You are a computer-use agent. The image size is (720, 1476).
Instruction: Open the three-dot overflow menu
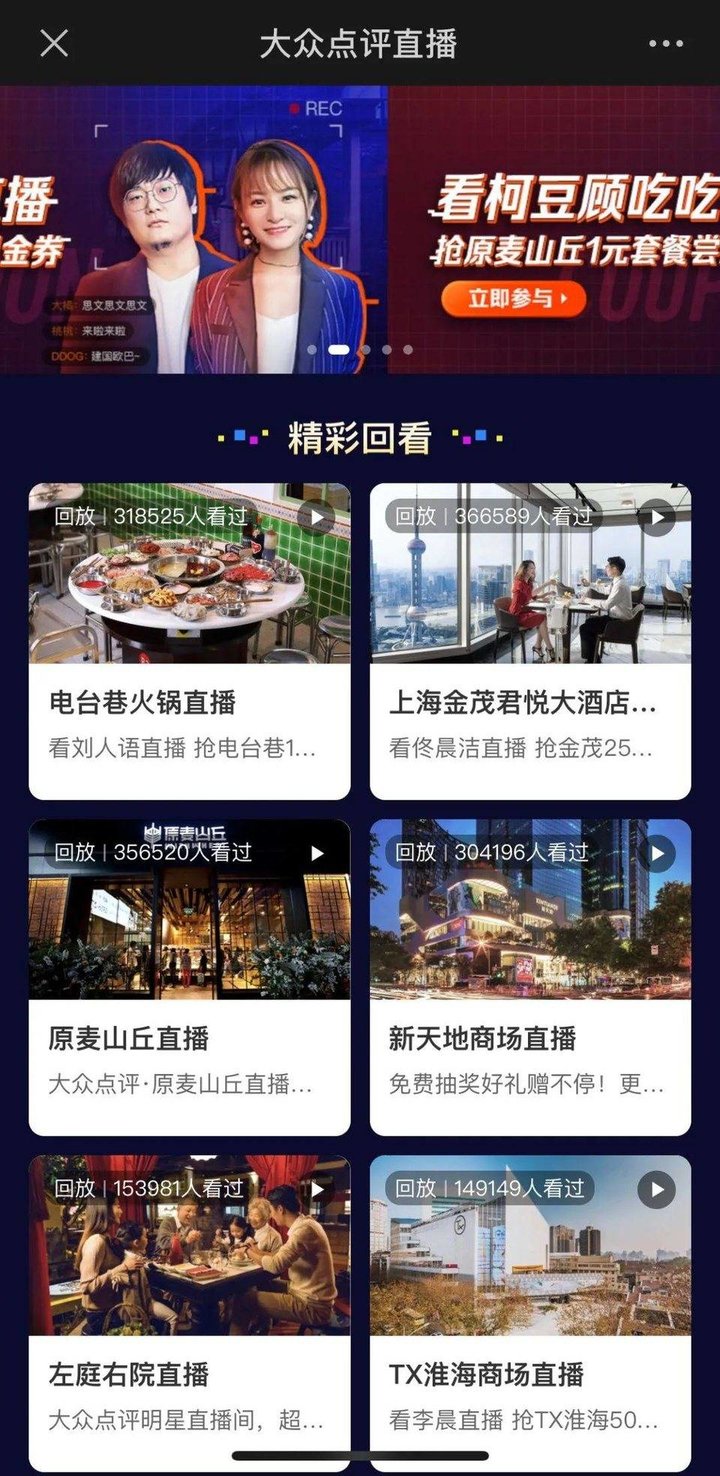click(x=665, y=43)
